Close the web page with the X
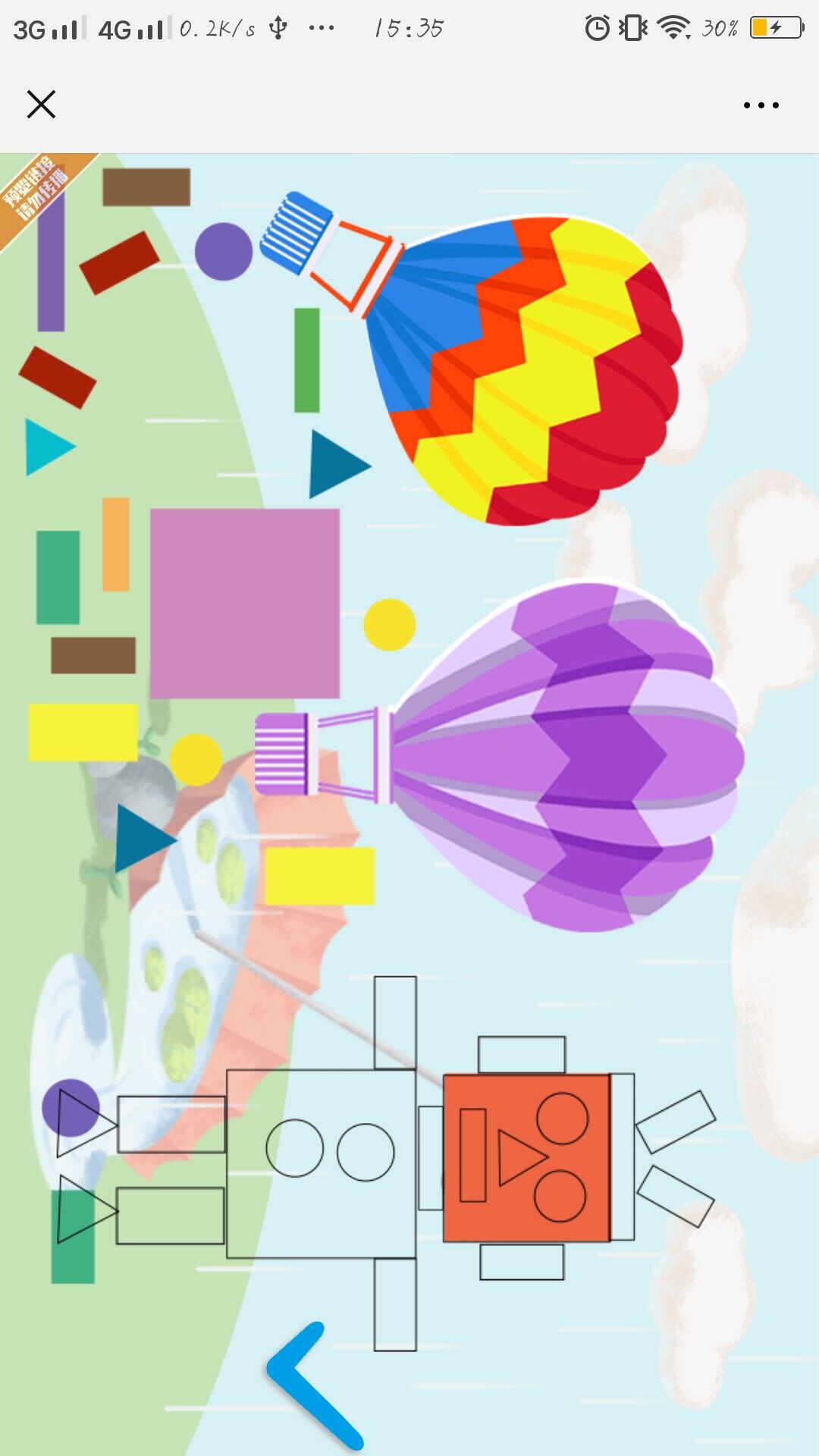 (41, 105)
